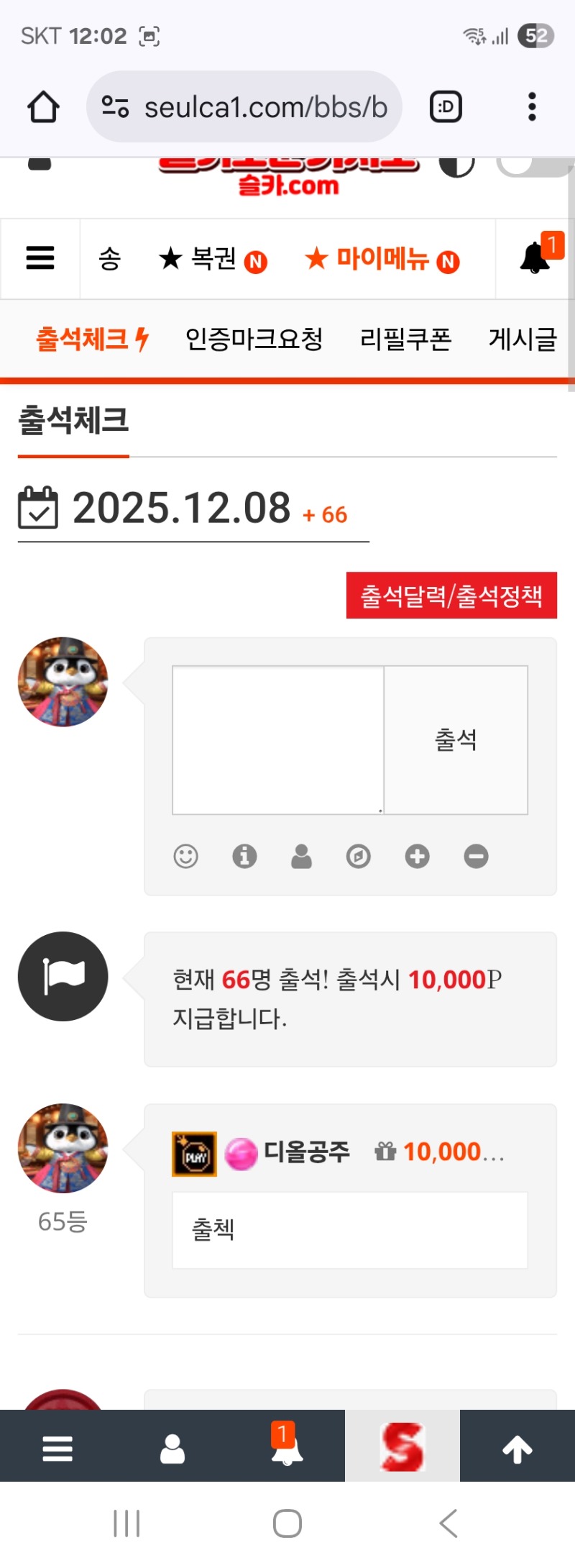
Task: Open the 마이메뉴 menu
Action: click(x=382, y=258)
